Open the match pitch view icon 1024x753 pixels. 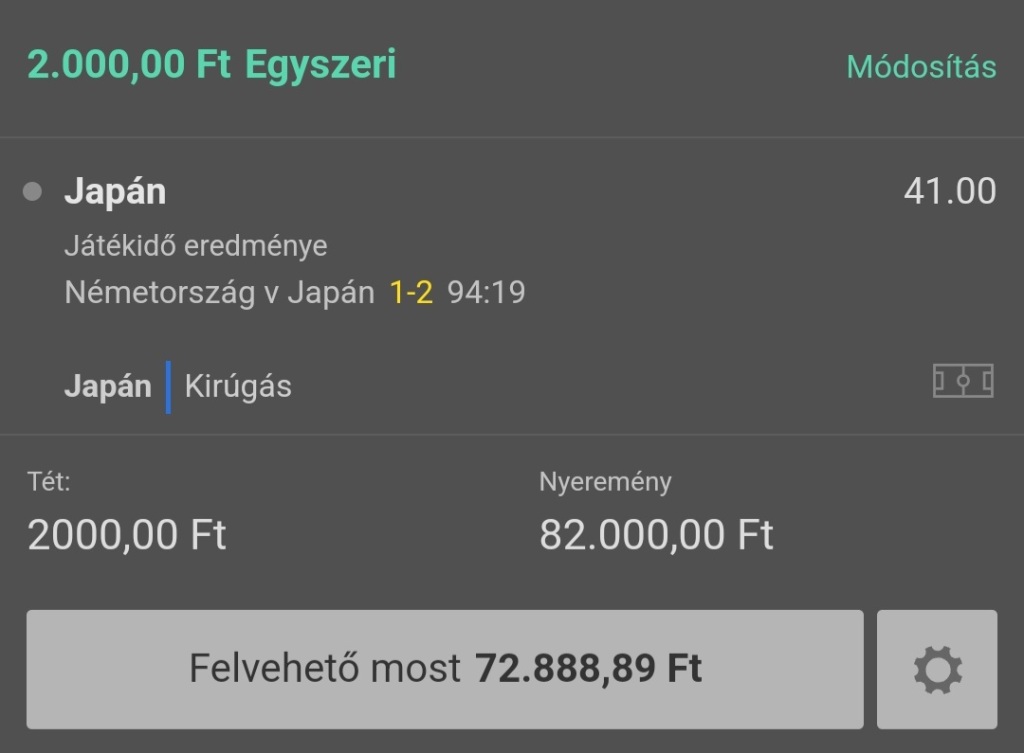click(962, 381)
